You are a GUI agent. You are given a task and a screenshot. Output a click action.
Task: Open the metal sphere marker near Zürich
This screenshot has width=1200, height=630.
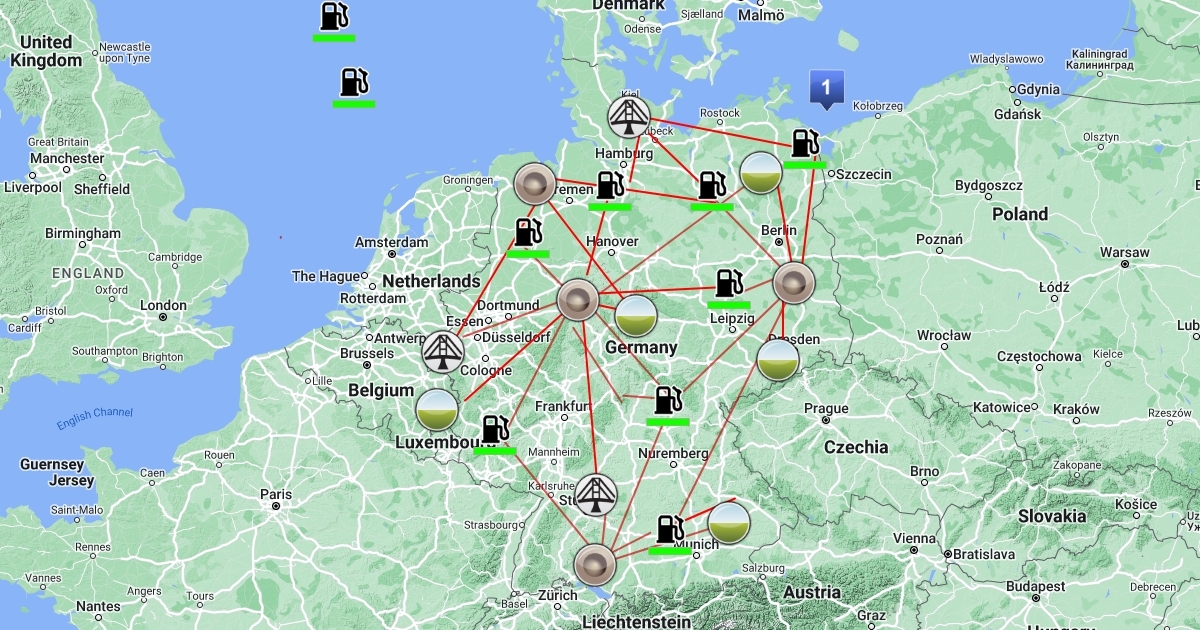(595, 564)
